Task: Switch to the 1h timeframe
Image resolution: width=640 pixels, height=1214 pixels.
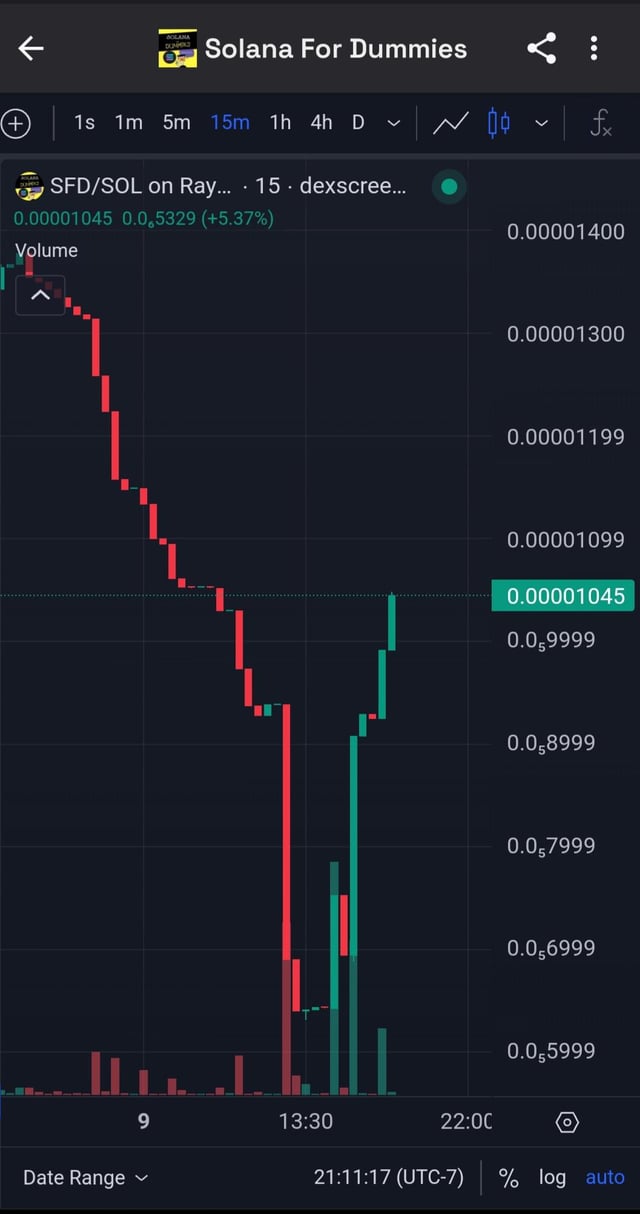Action: (280, 122)
